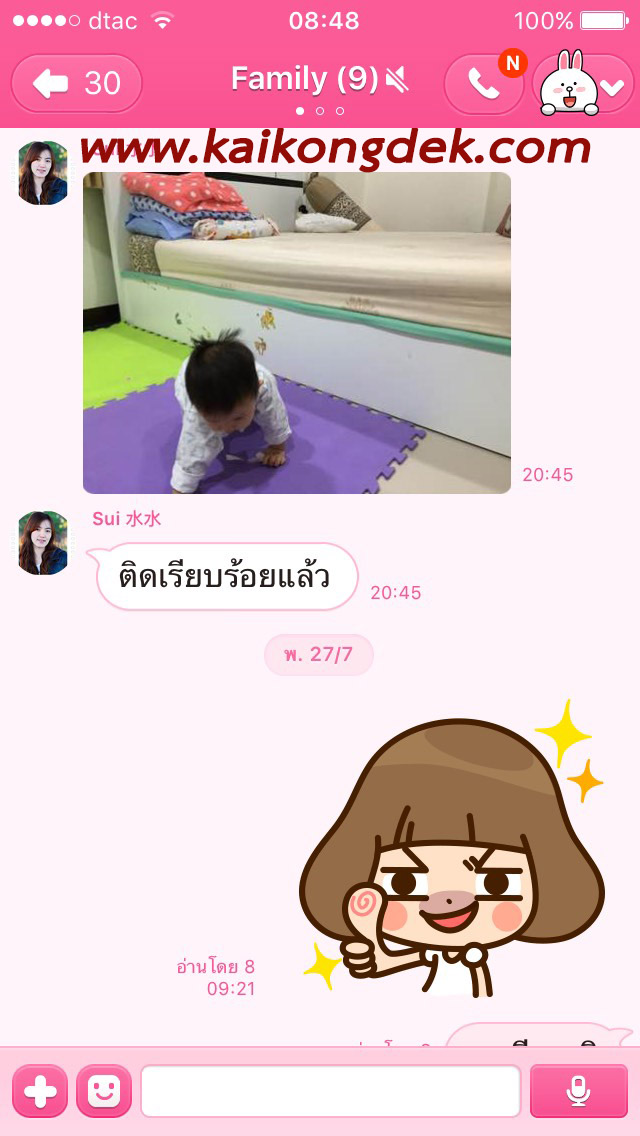The height and width of the screenshot is (1136, 640).
Task: Open the plus attachment menu
Action: click(40, 1091)
